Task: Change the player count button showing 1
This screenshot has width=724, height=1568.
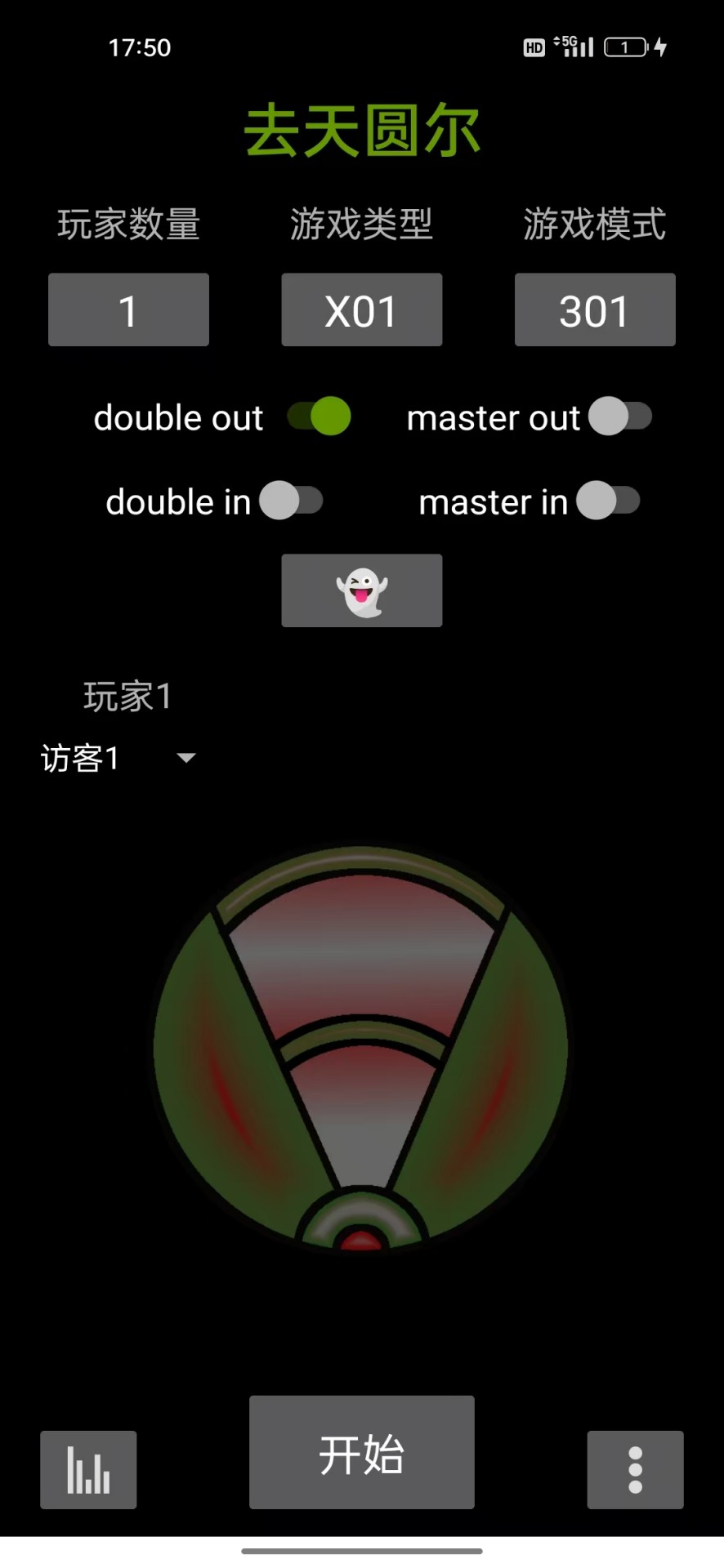Action: tap(128, 310)
